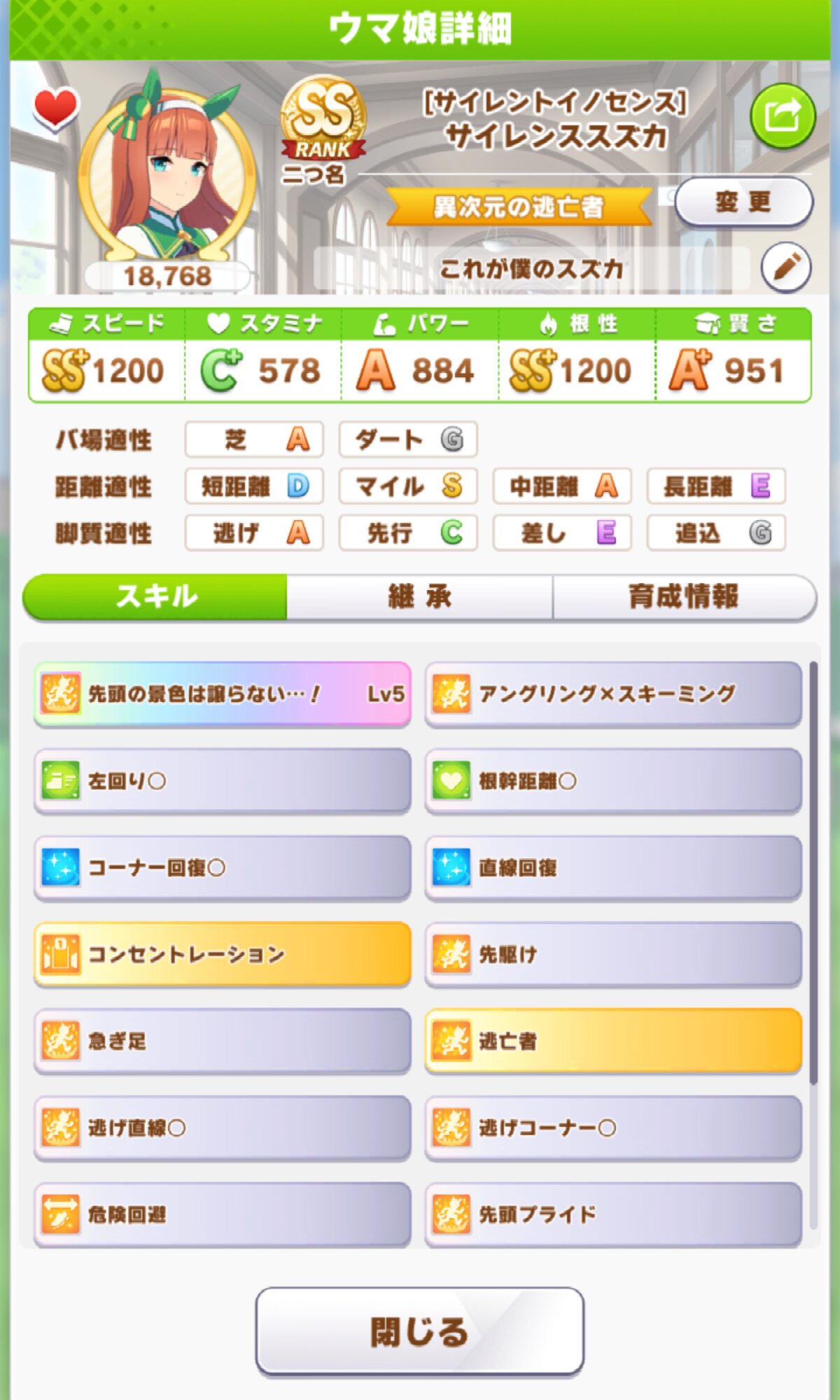Close the dialog with 閉じる
This screenshot has height=1400, width=840.
420,1331
